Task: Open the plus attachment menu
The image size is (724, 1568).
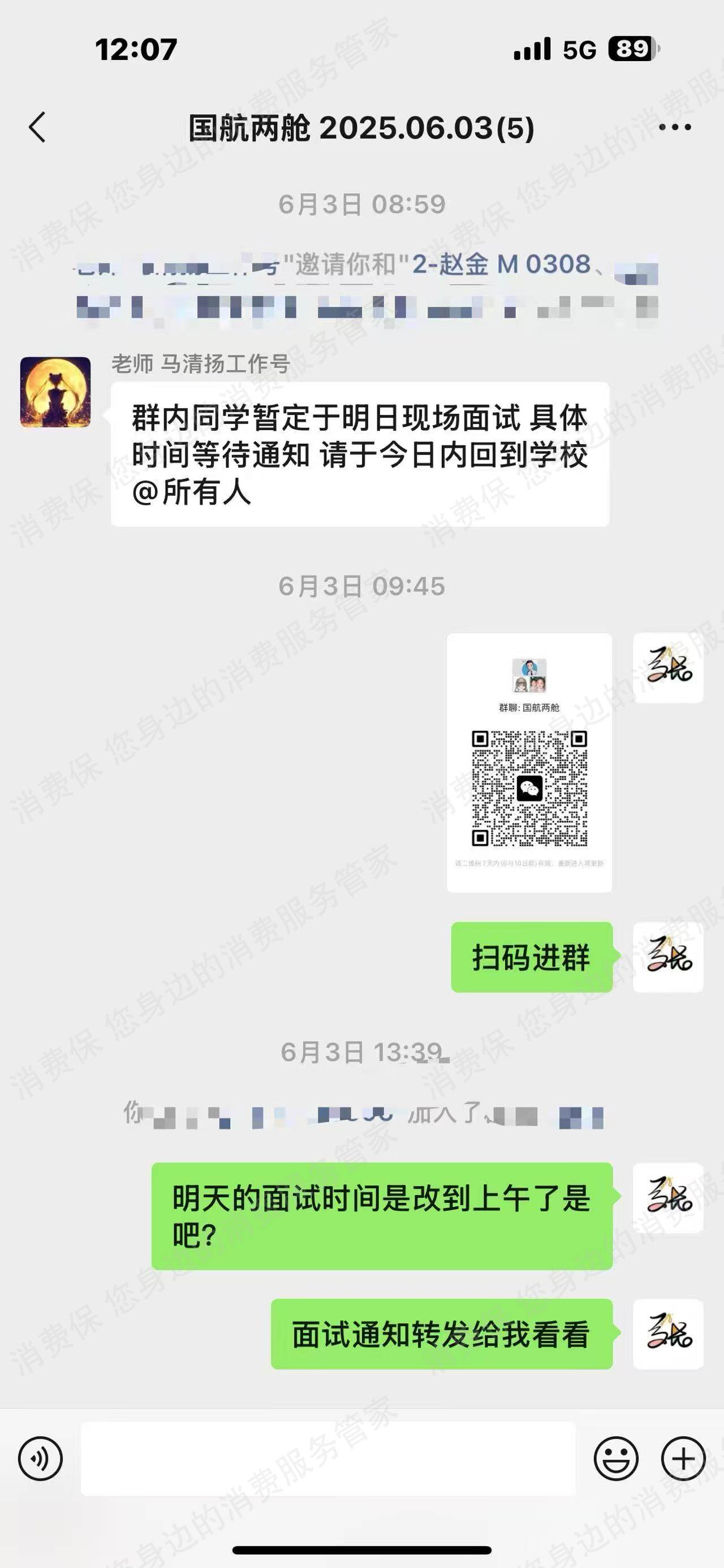Action: 683,1458
